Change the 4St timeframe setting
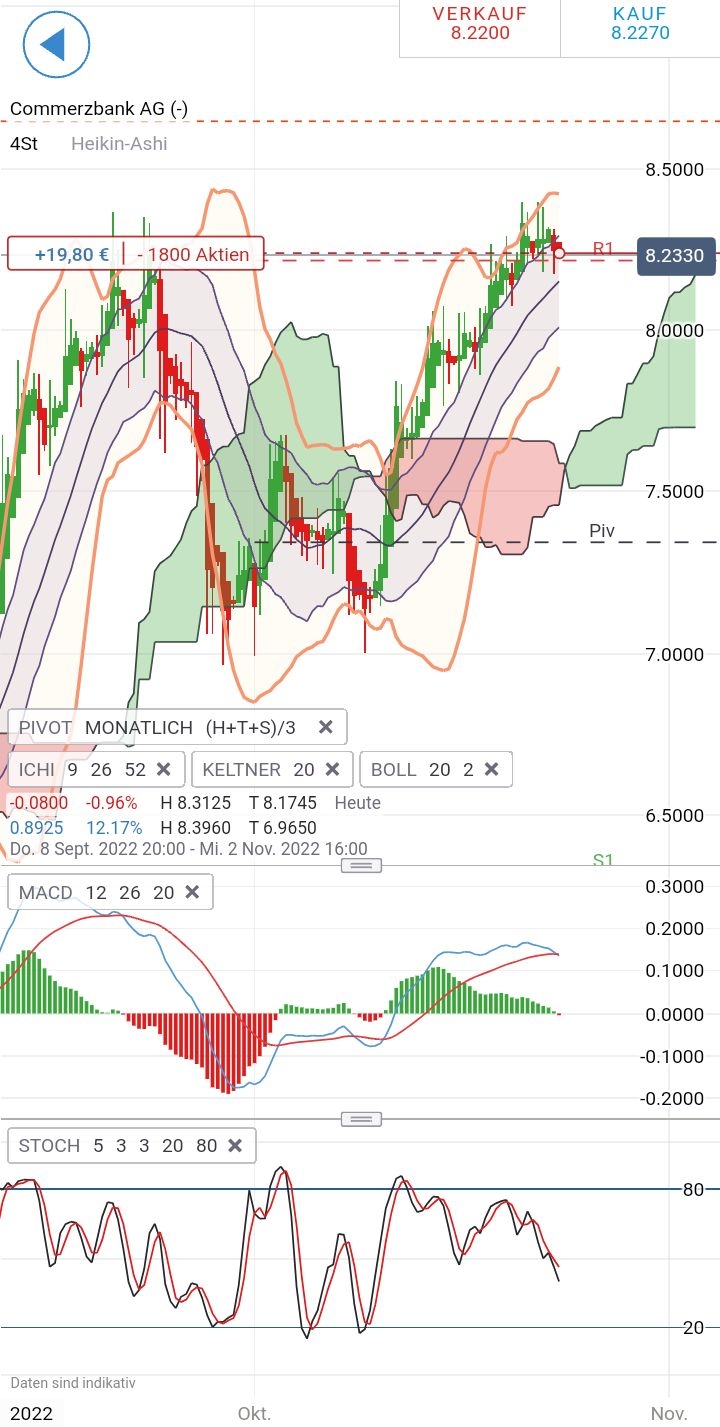Image resolution: width=720 pixels, height=1427 pixels. pos(24,143)
